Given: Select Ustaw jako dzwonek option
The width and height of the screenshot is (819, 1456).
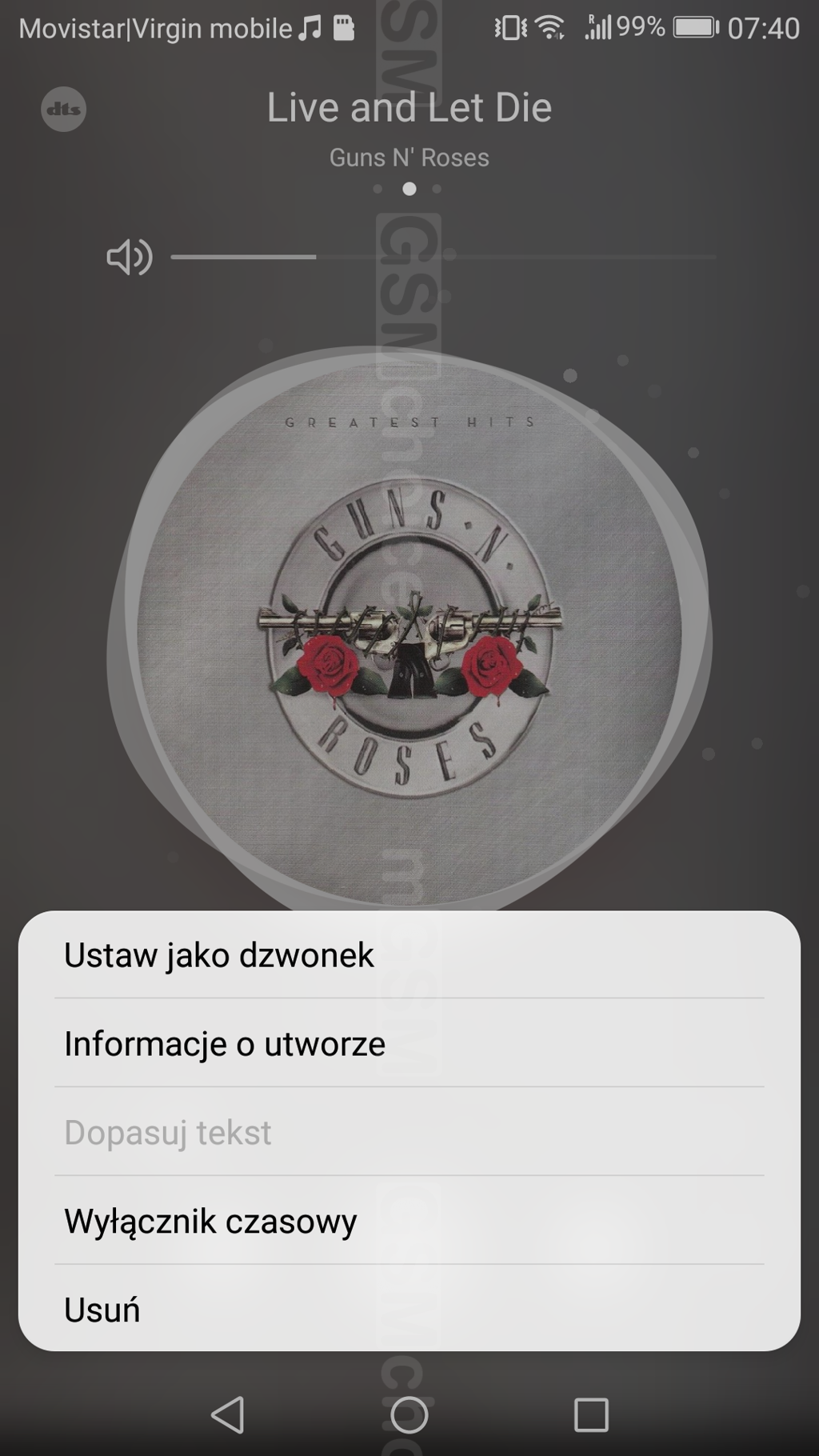Looking at the screenshot, I should [219, 954].
